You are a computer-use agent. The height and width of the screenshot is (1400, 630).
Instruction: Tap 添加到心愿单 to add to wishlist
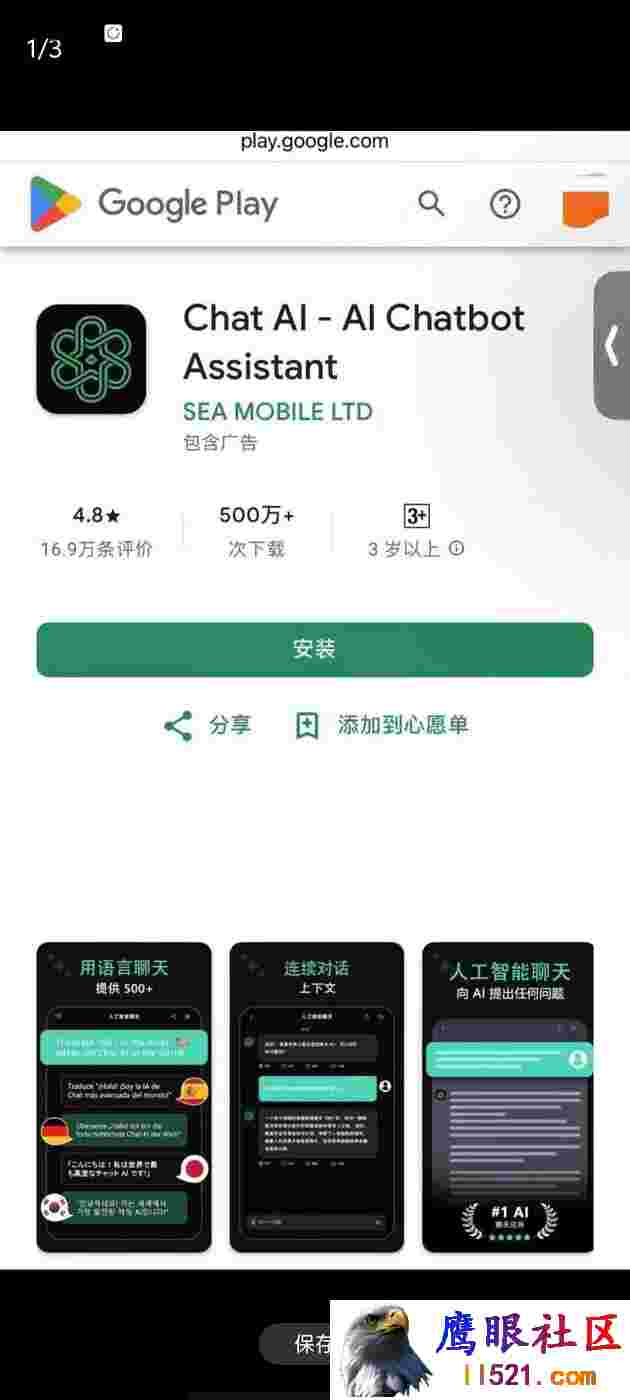(x=382, y=725)
